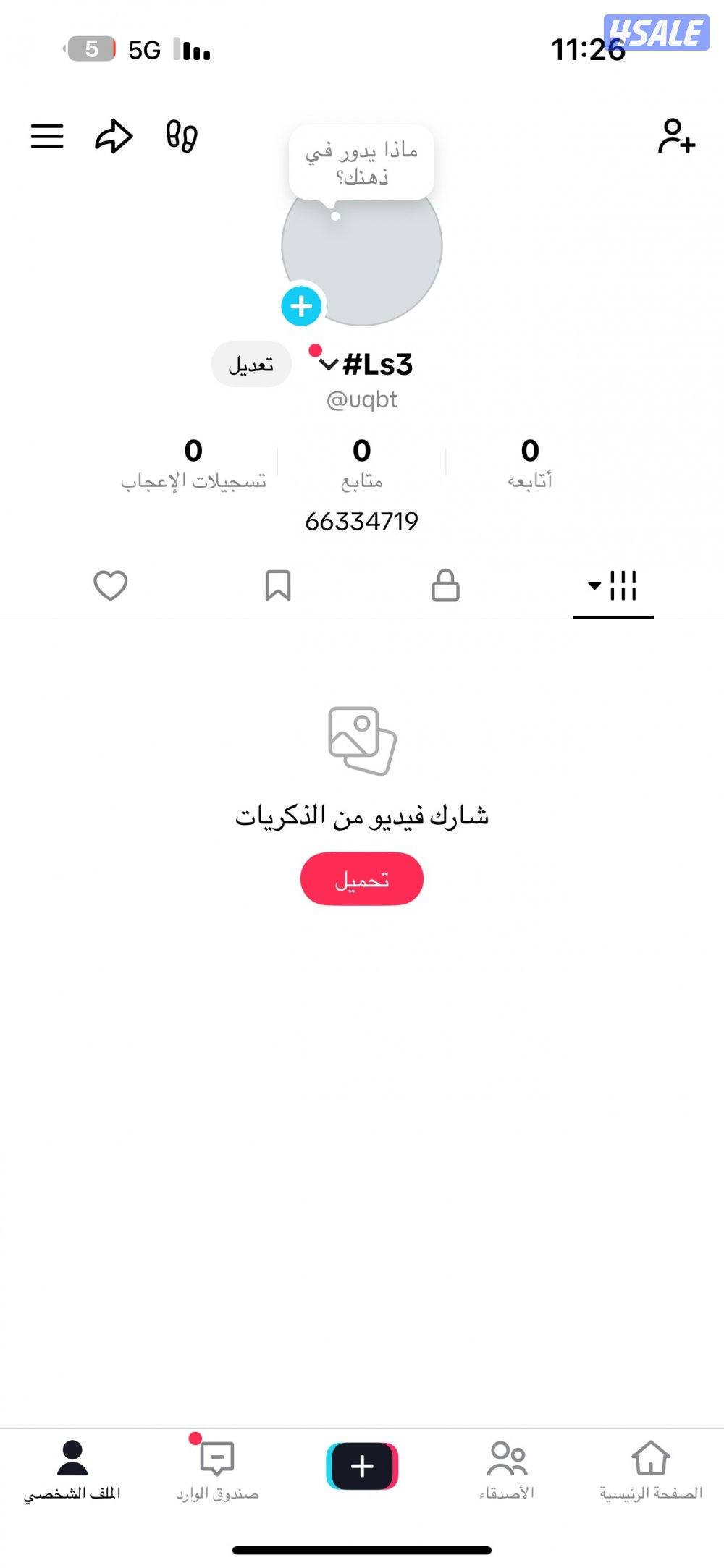
Task: Open the hamburger menu for settings
Action: point(48,135)
